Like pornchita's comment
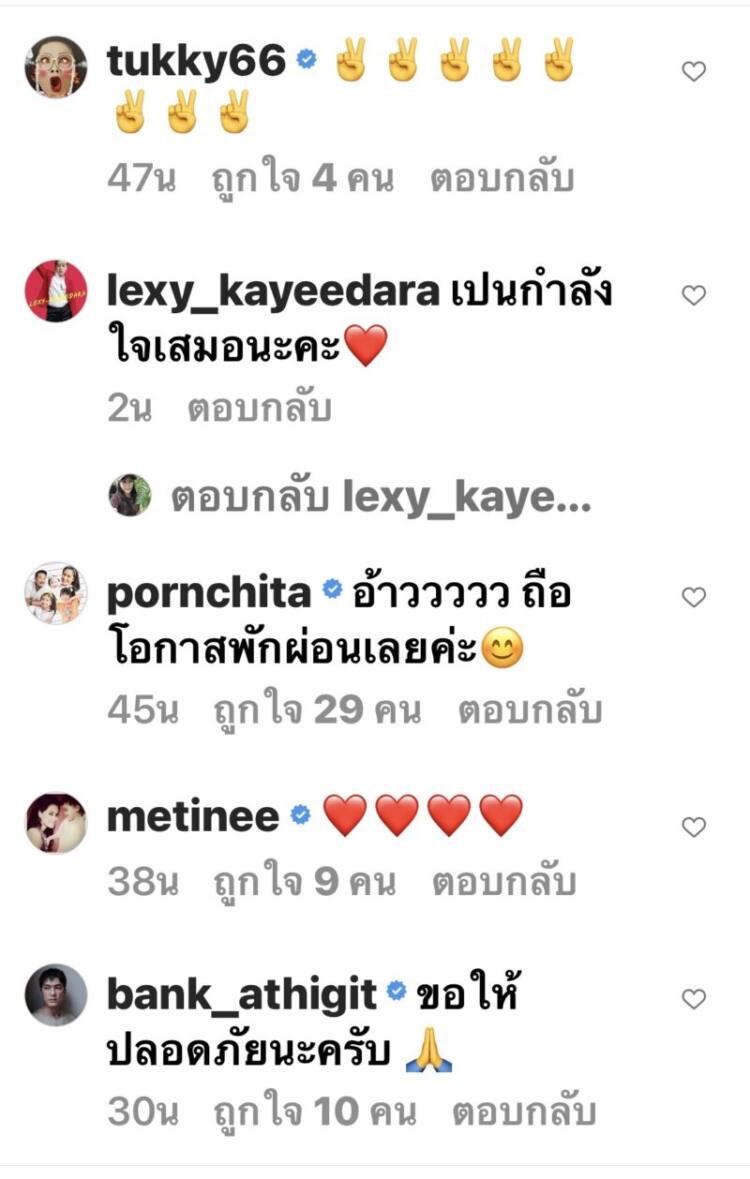The image size is (750, 1179). tap(693, 597)
